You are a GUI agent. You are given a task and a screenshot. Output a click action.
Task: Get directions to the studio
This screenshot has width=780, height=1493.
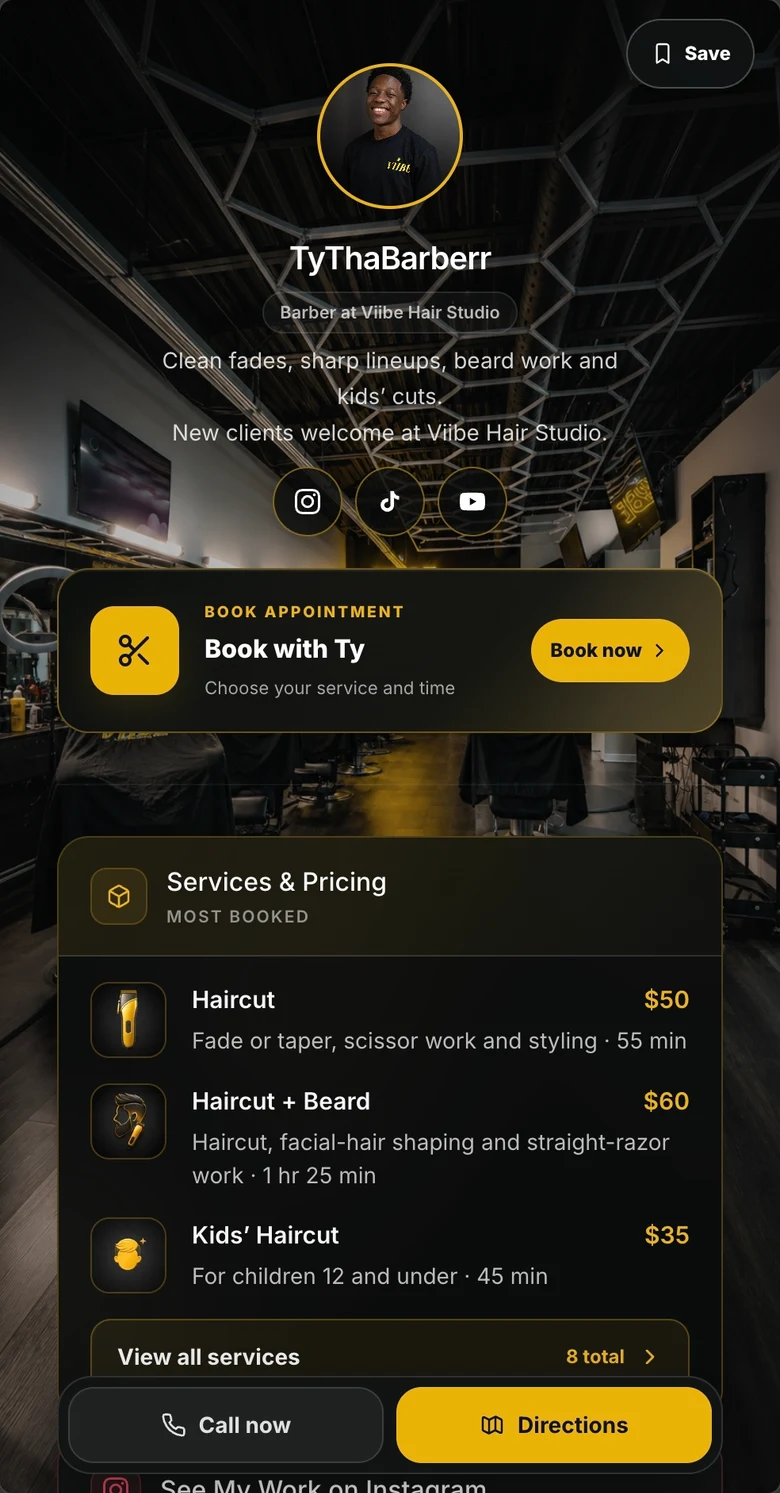(x=554, y=1425)
